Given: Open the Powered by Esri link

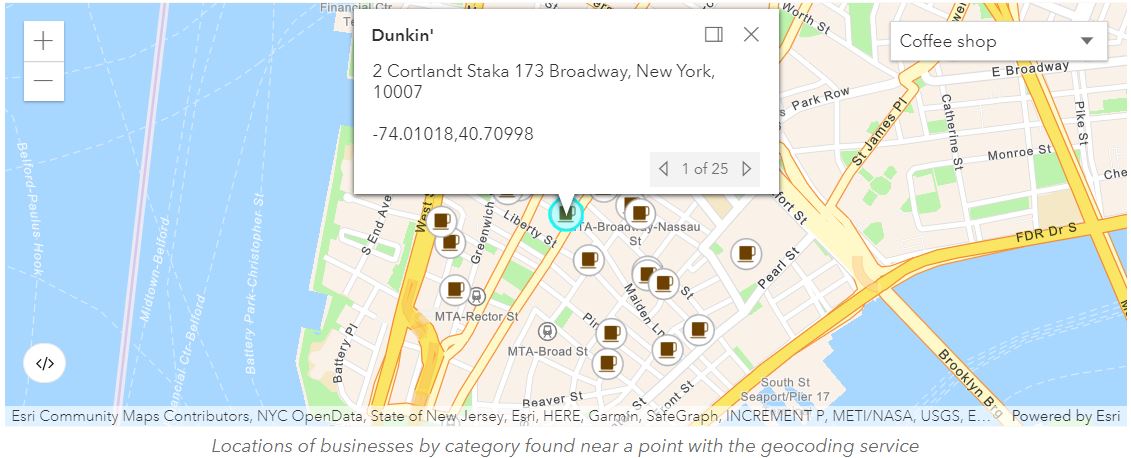Looking at the screenshot, I should 1065,416.
